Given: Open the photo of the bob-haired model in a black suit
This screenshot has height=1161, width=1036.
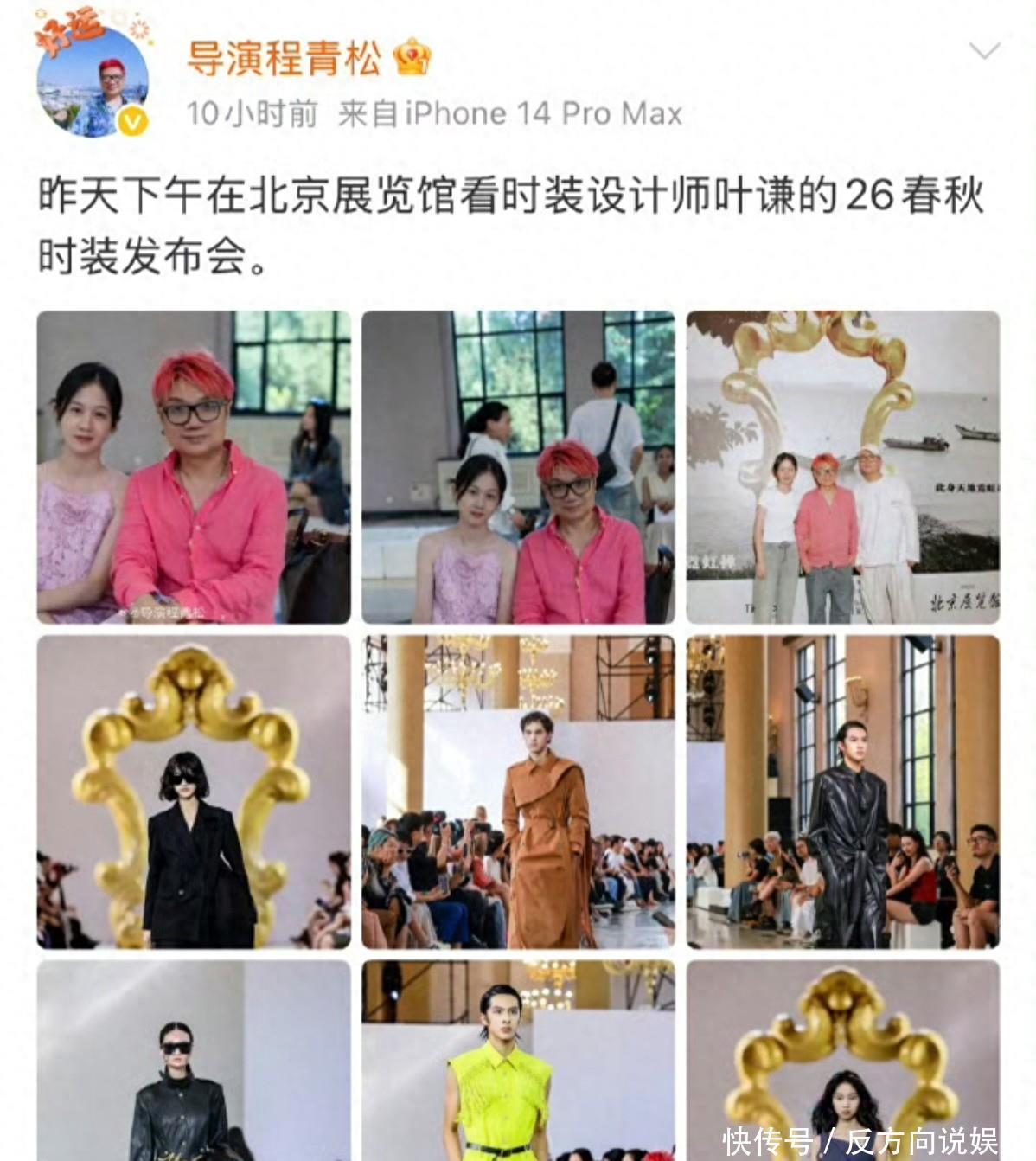Looking at the screenshot, I should (x=193, y=792).
